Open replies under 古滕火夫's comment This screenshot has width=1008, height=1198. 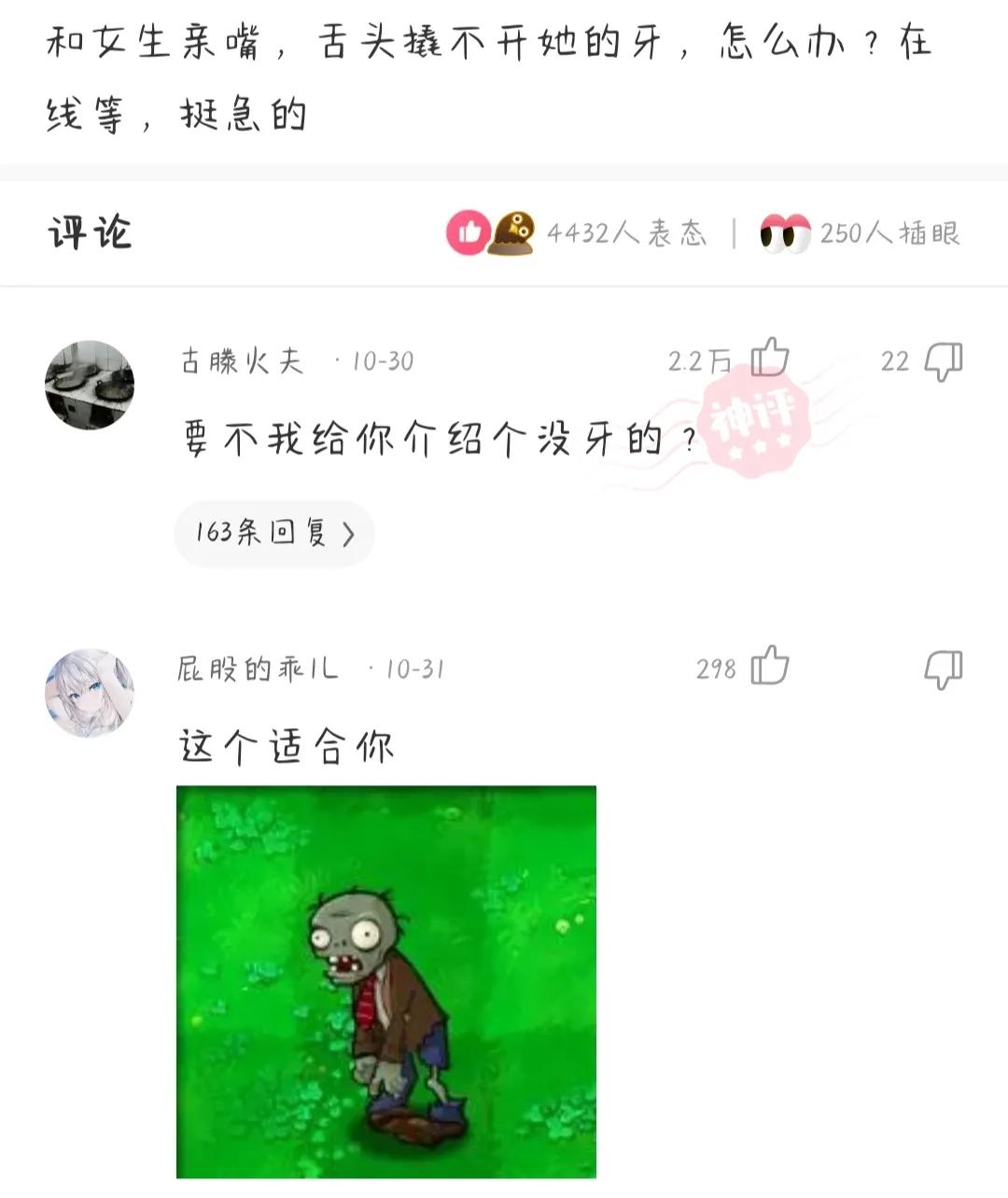coord(273,532)
